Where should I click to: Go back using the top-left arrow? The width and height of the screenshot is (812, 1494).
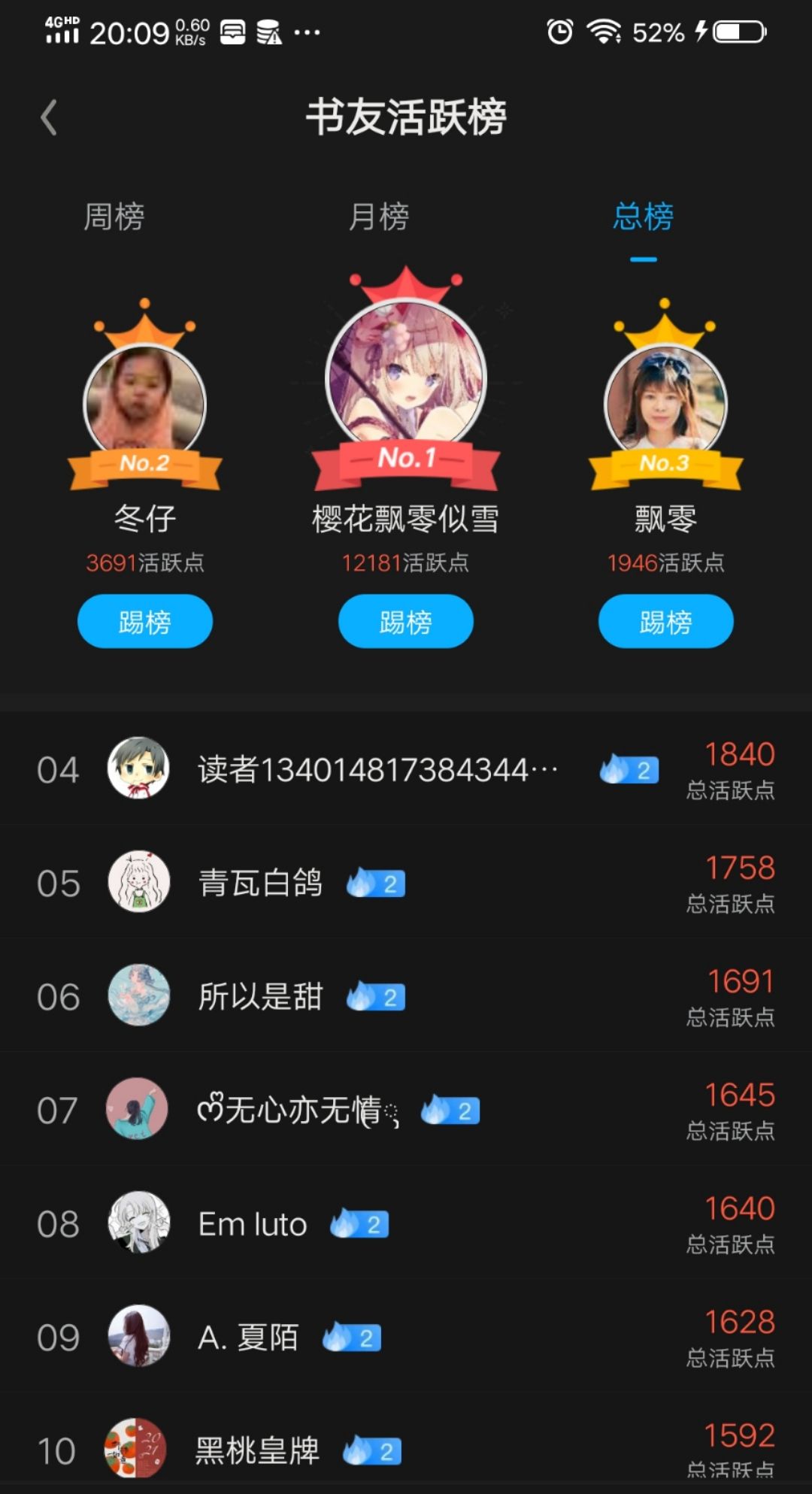point(49,118)
